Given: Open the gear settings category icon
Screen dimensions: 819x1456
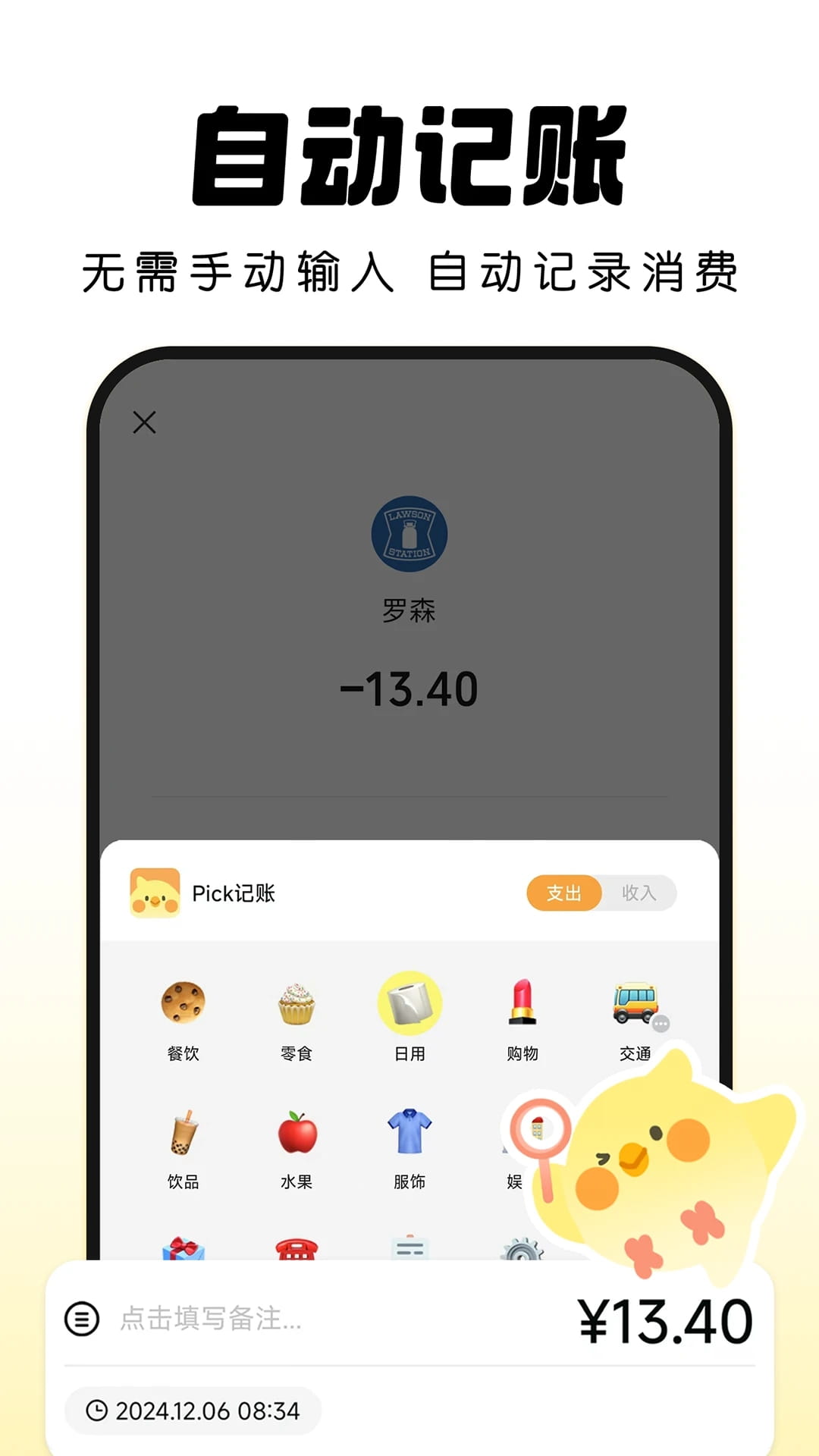Looking at the screenshot, I should tap(522, 1247).
